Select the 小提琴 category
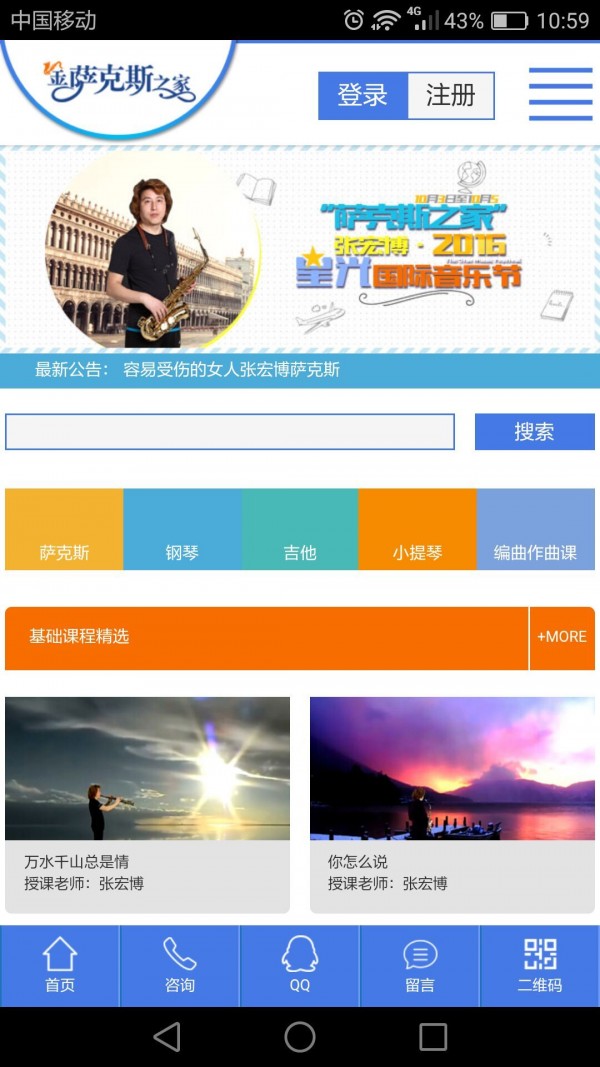This screenshot has height=1067, width=600. (x=417, y=530)
